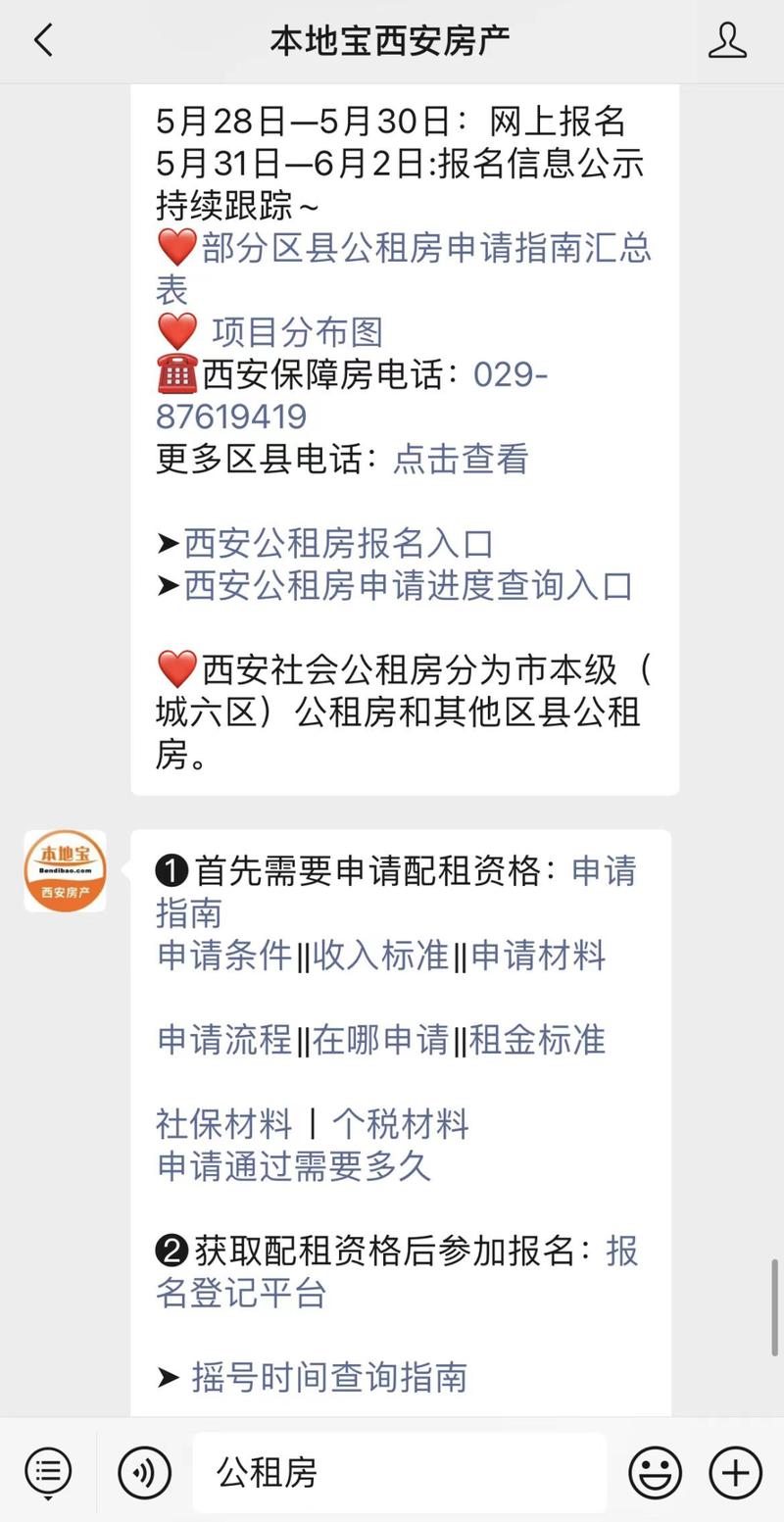Open the chat menu icon at bottom left
Viewport: 784px width, 1522px height.
[x=48, y=1472]
